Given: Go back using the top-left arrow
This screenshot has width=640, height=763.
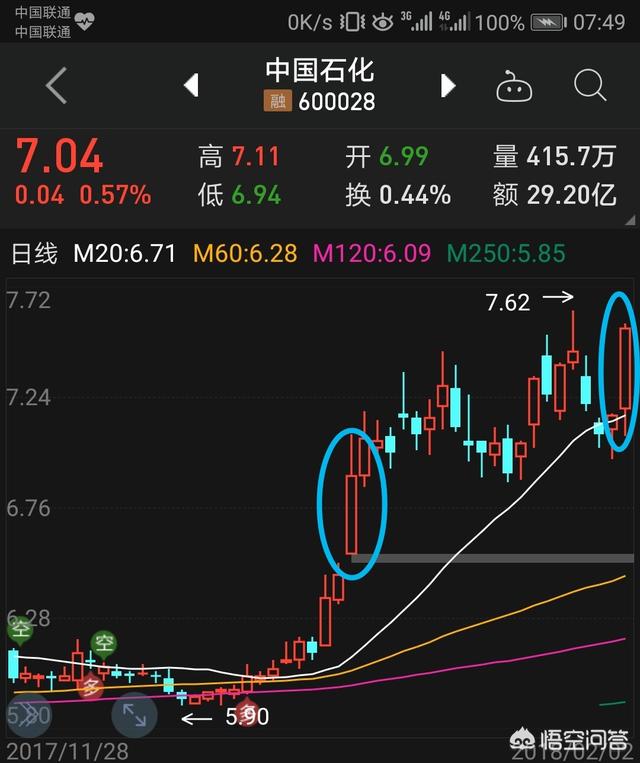Looking at the screenshot, I should 56,86.
